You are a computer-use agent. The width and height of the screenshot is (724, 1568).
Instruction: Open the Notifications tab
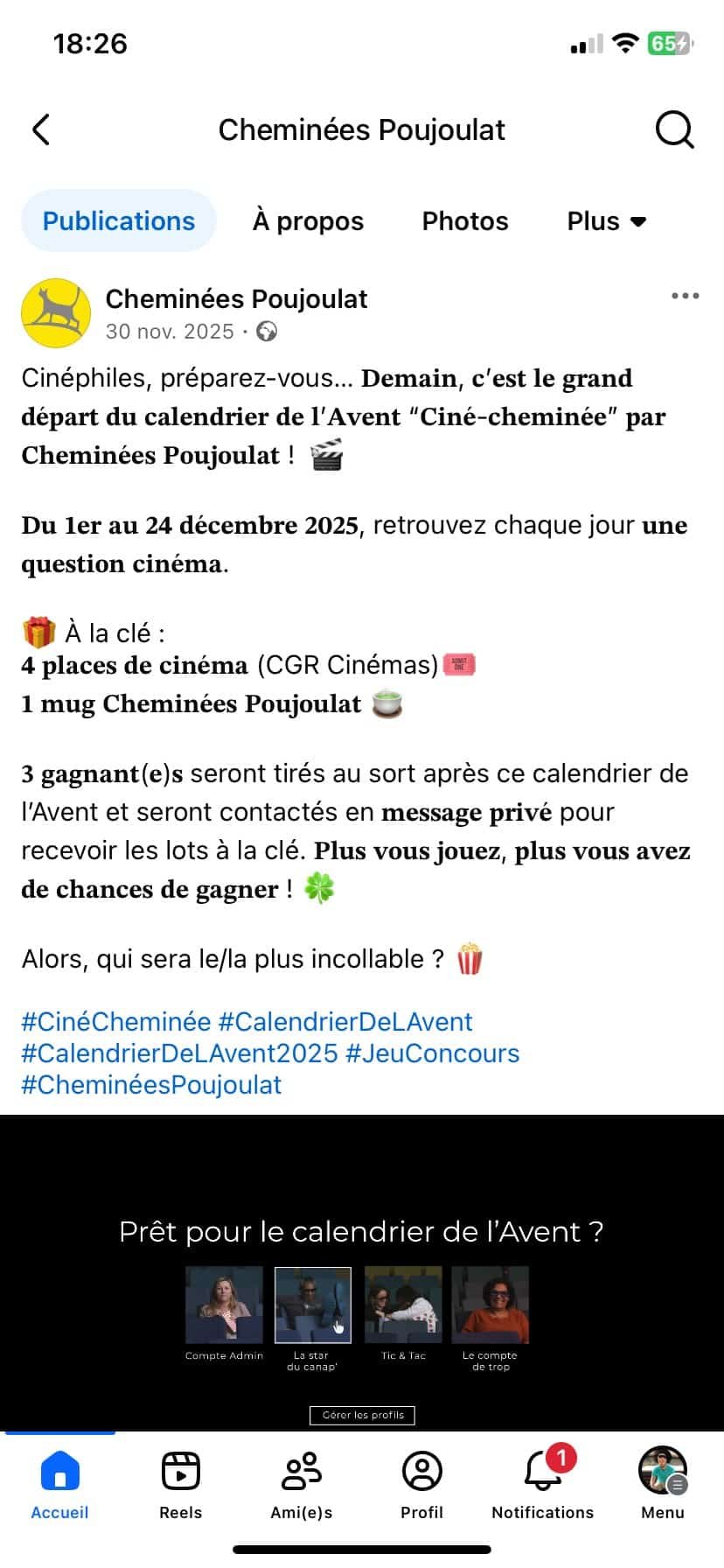click(x=542, y=1487)
